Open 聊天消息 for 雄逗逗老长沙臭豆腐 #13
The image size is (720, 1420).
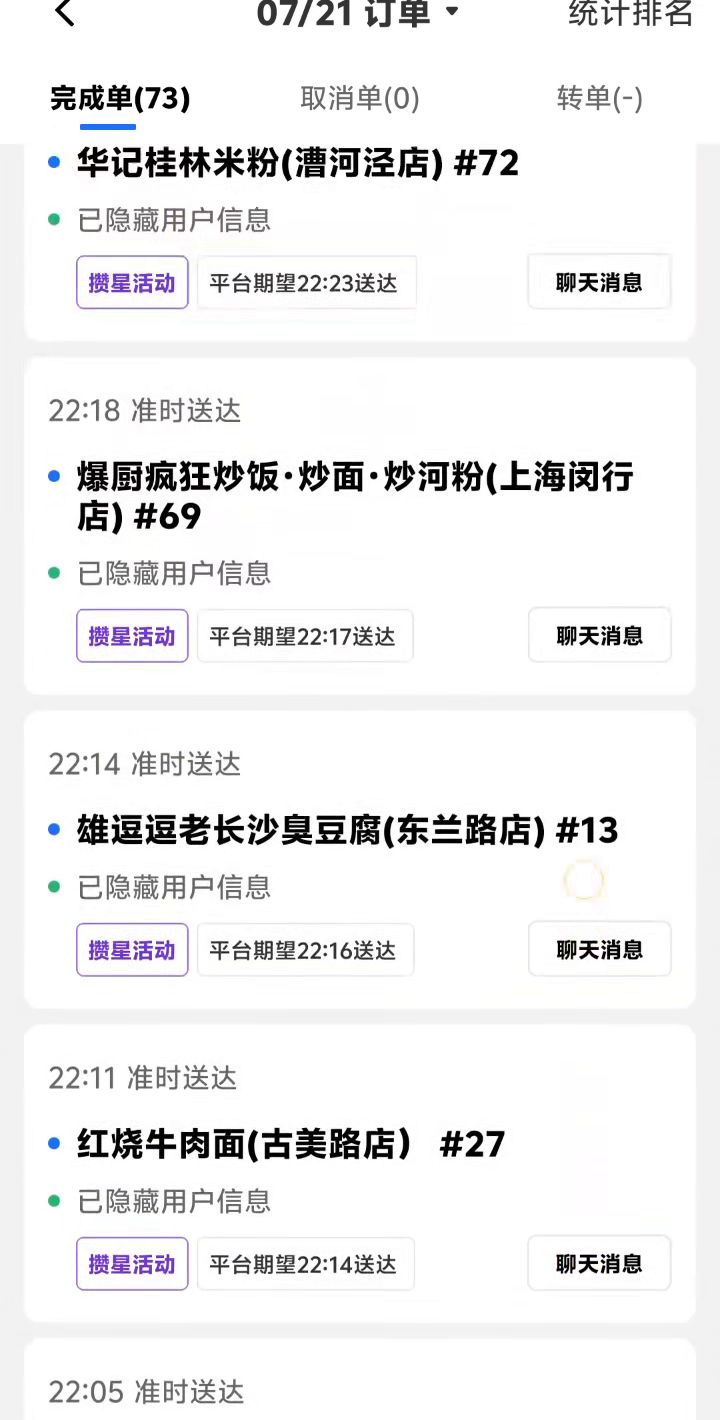coord(599,950)
